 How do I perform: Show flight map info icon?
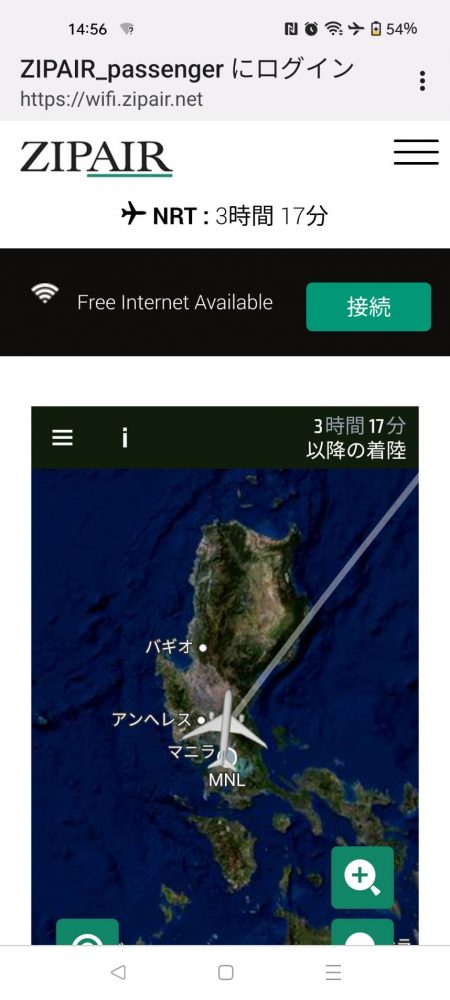click(x=125, y=438)
